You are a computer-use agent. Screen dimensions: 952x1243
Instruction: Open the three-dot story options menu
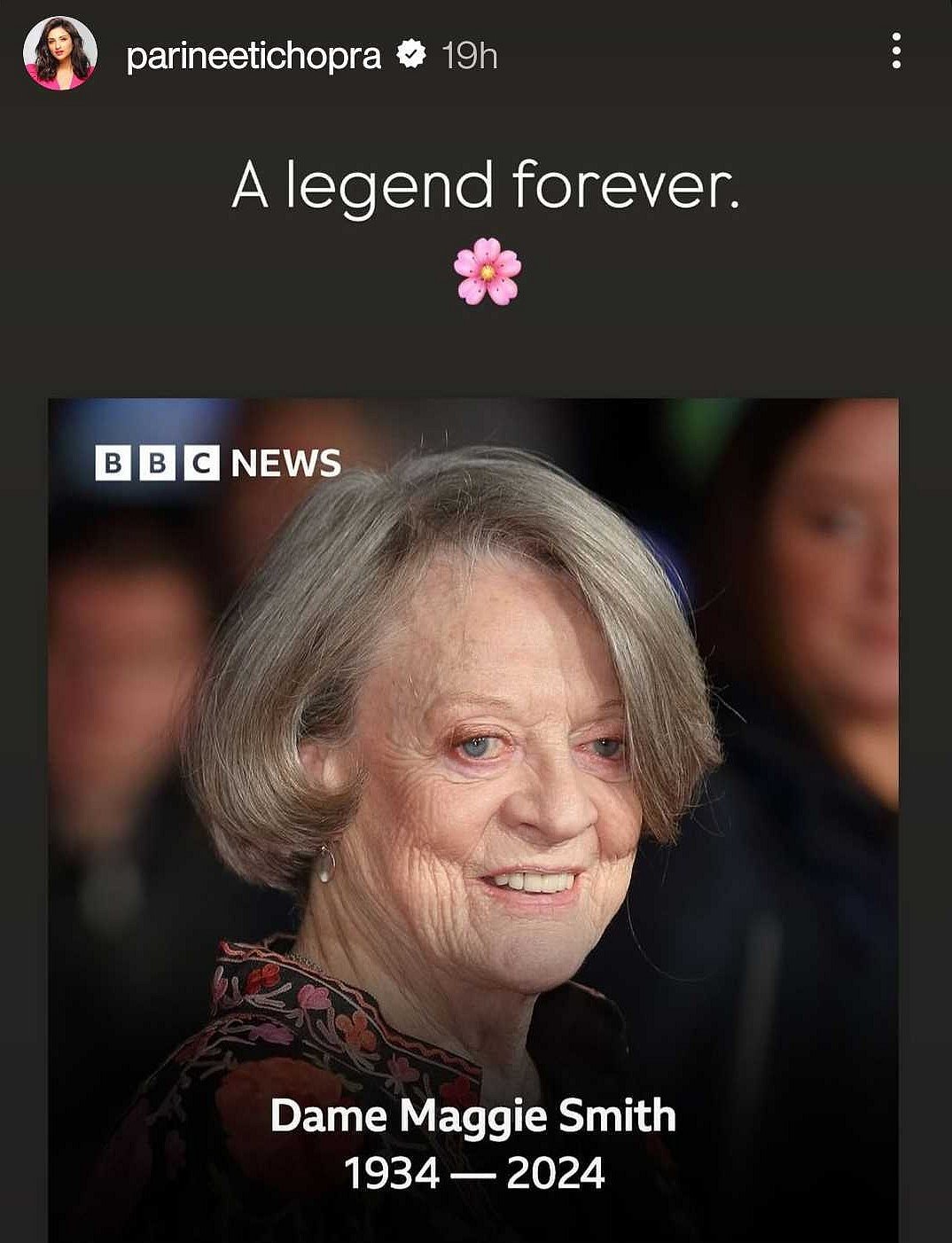[896, 51]
